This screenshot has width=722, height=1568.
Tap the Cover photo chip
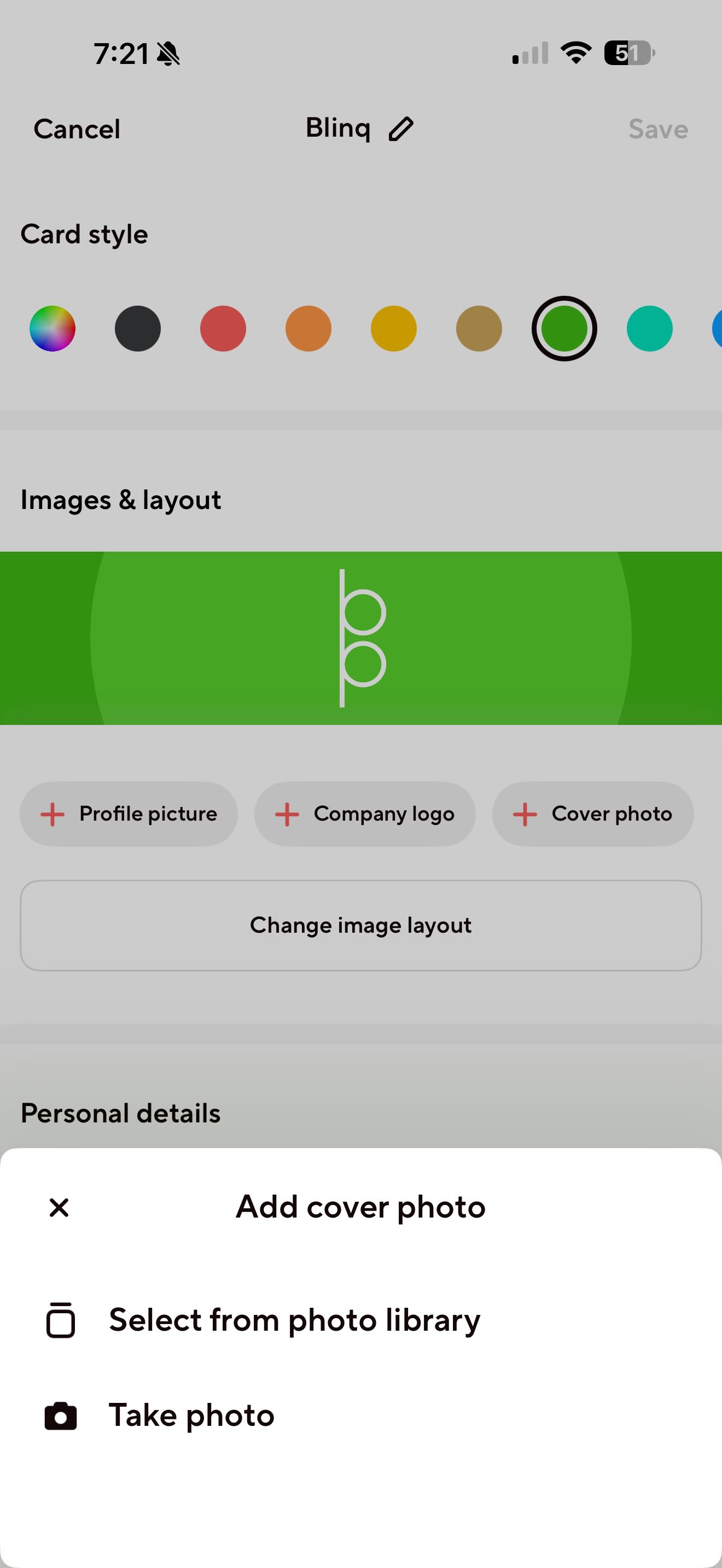coord(592,814)
